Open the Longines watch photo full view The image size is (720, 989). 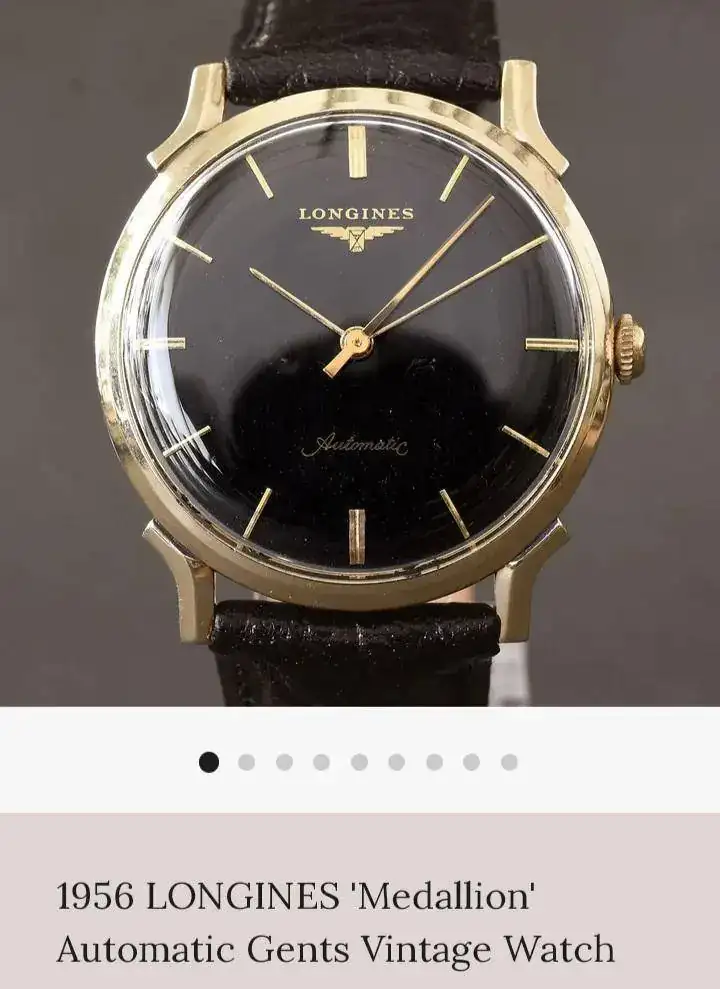click(x=360, y=352)
